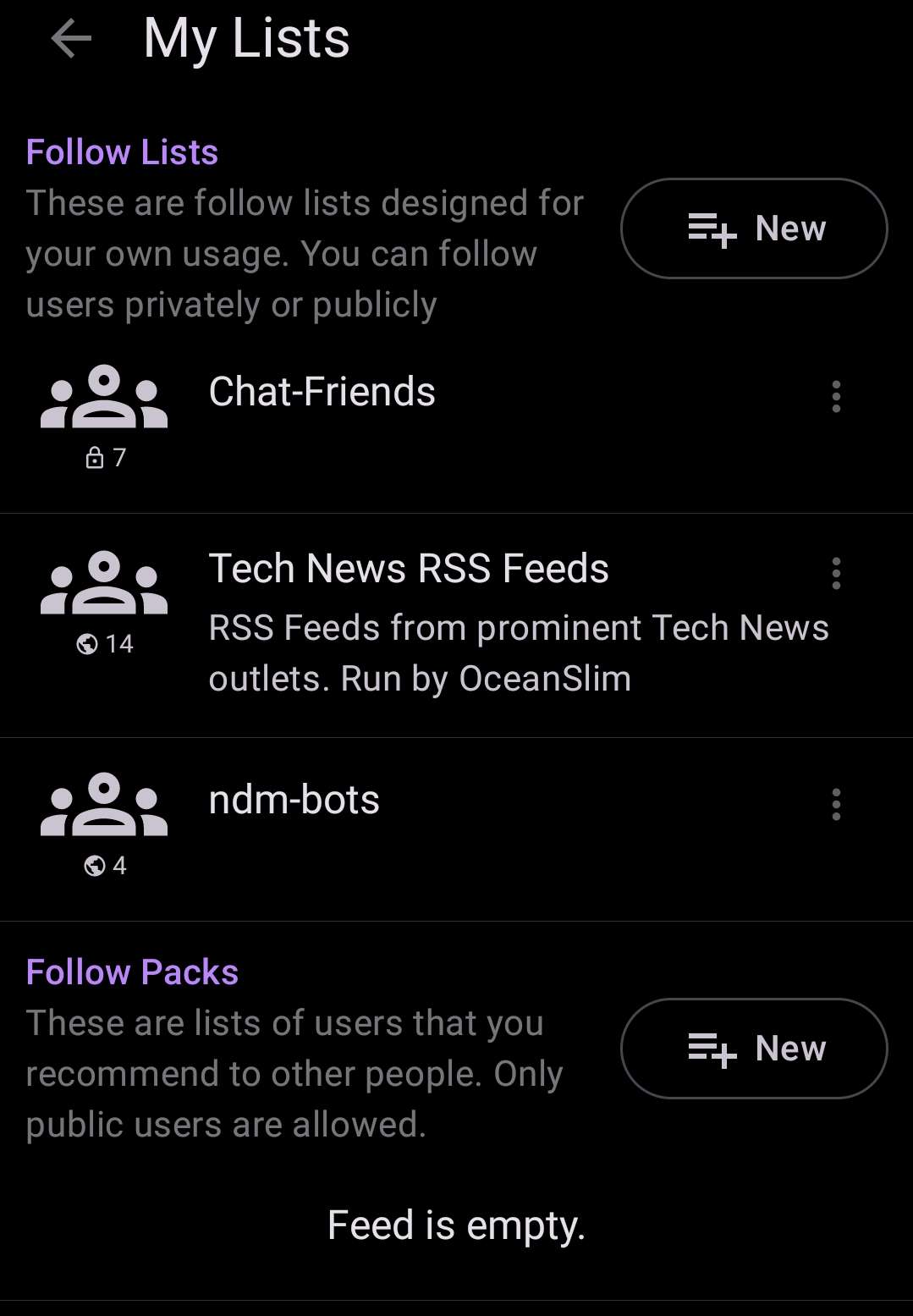Show more options for Tech News RSS Feeds
The image size is (913, 1316).
(836, 573)
